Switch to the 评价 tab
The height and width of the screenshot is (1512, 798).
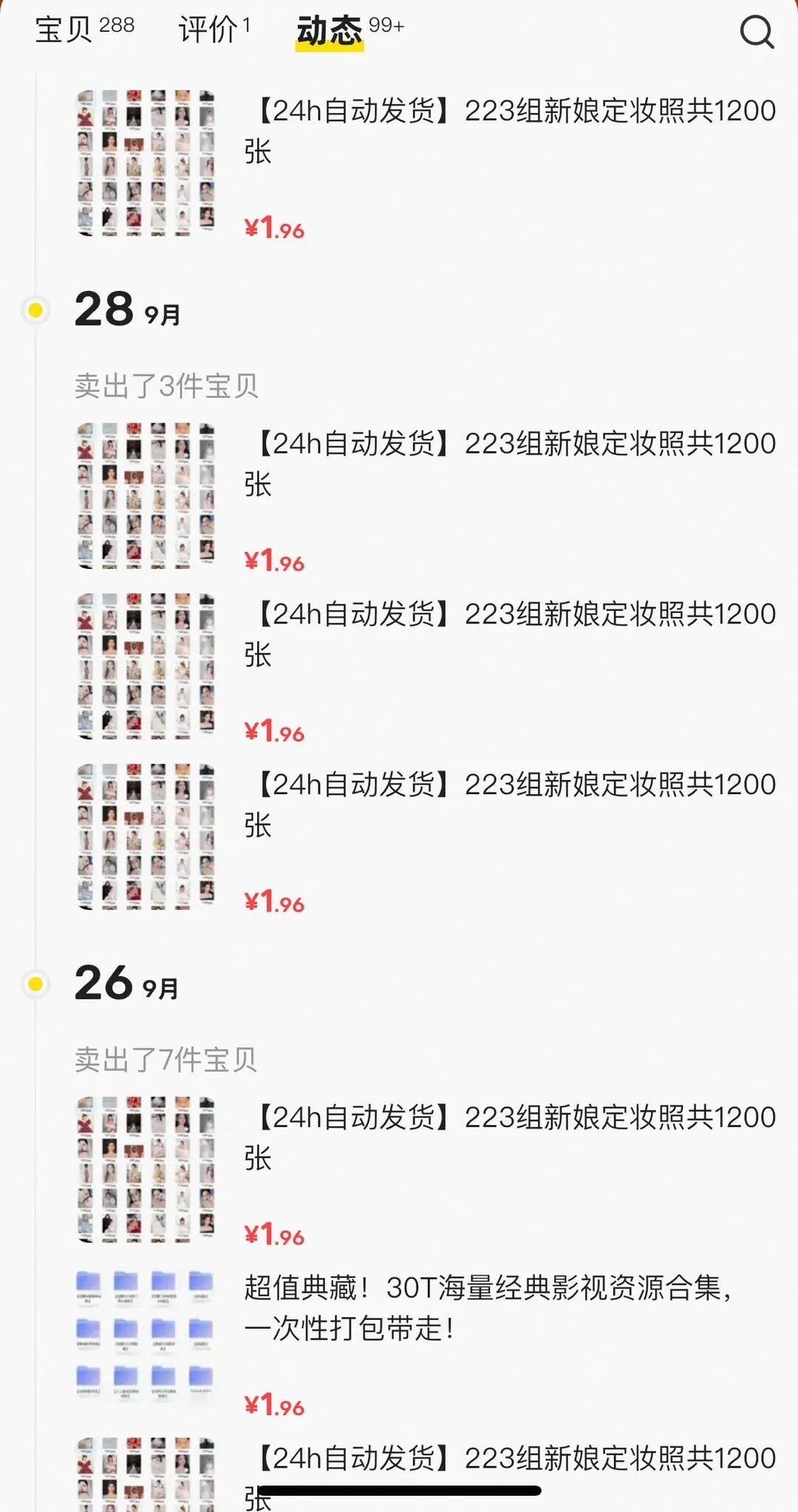click(x=214, y=30)
